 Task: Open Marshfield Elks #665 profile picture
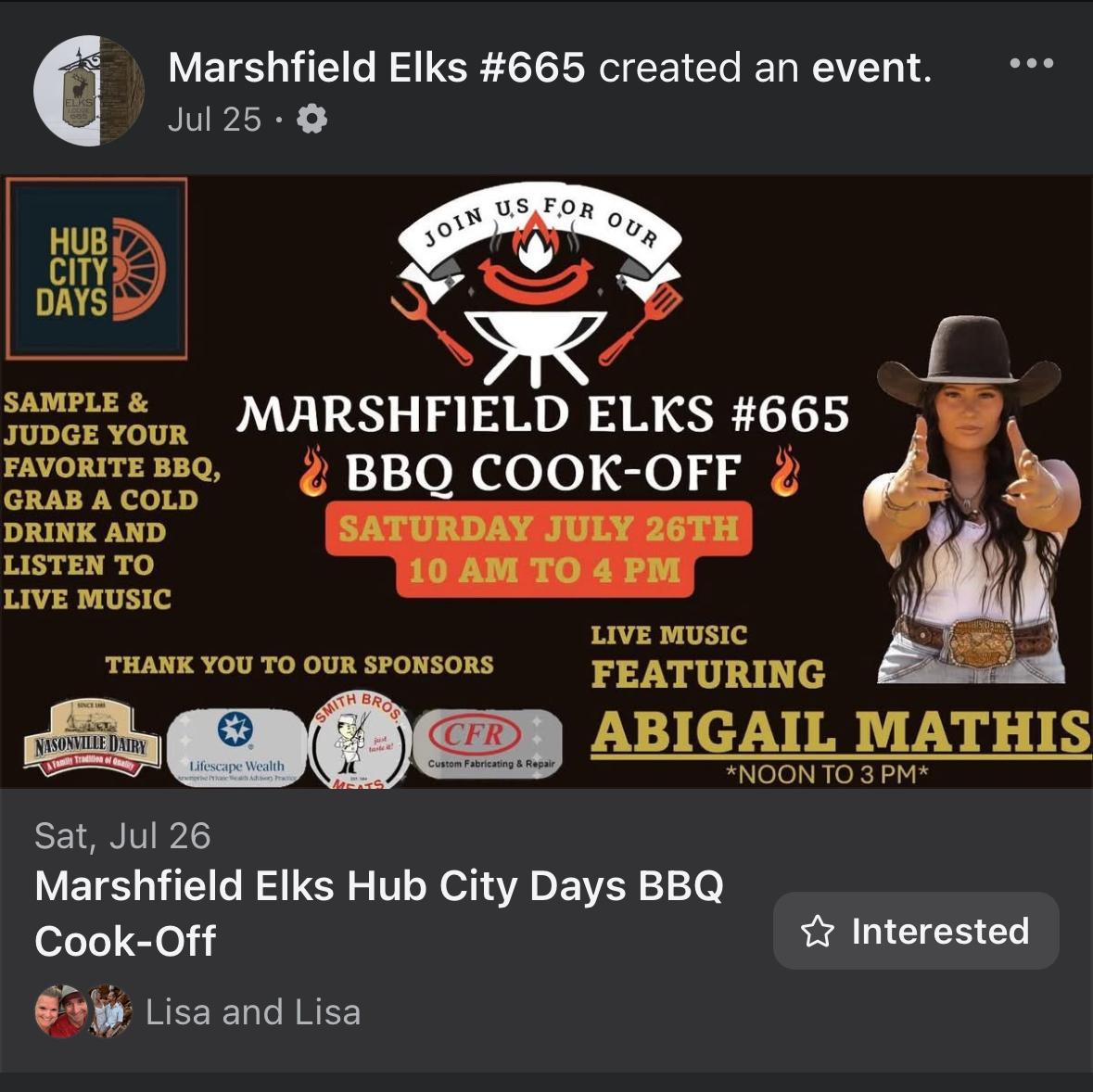point(88,91)
